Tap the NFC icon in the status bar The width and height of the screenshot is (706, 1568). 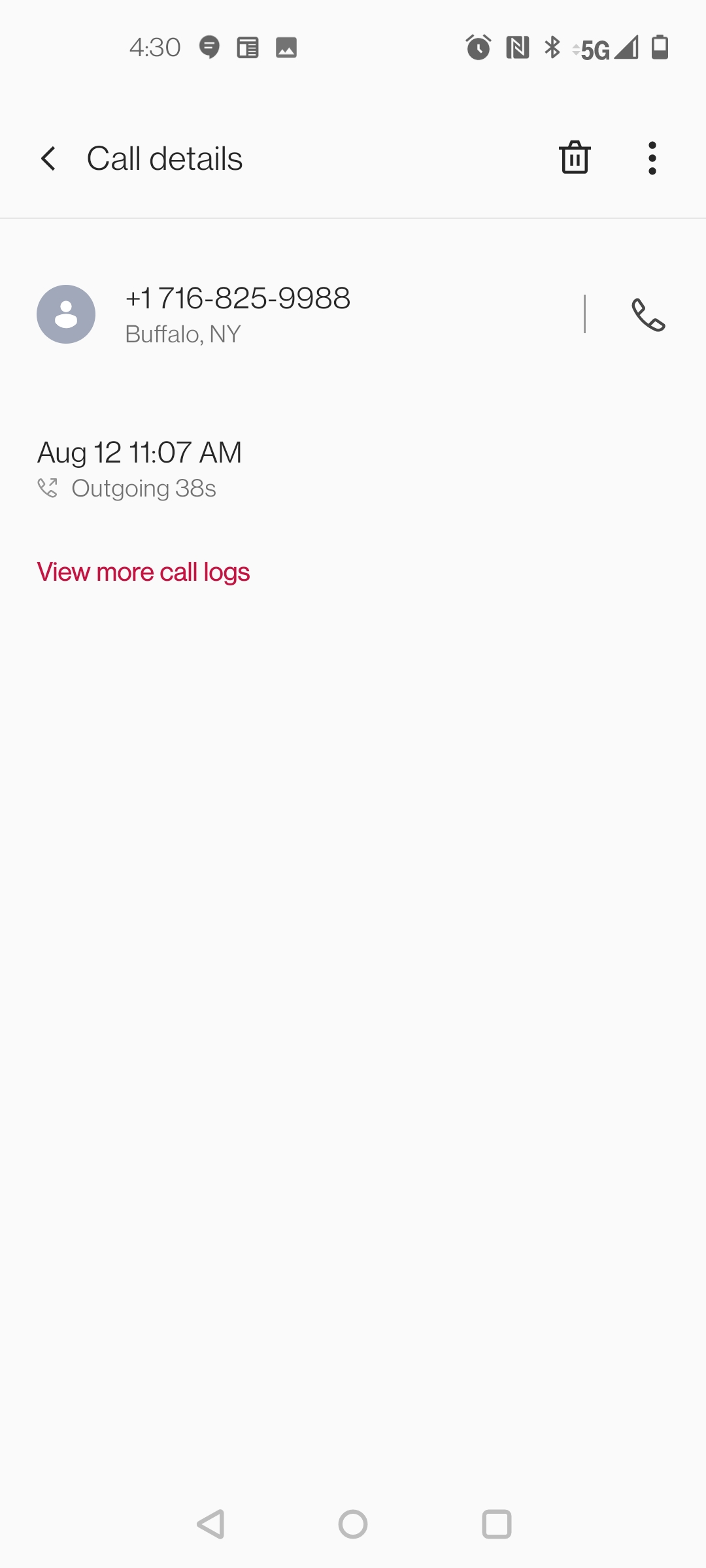pyautogui.click(x=516, y=46)
